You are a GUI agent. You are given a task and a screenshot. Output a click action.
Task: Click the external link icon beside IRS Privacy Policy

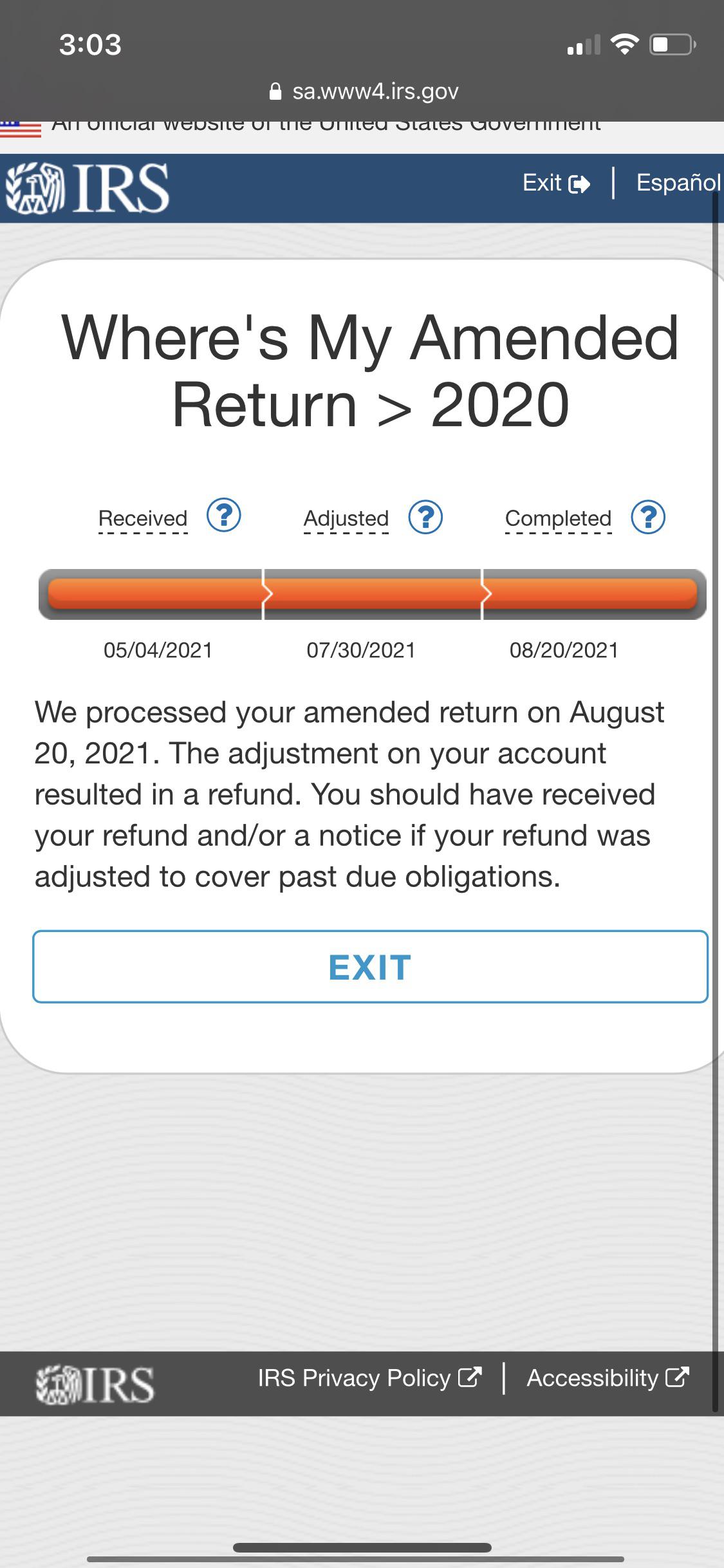[x=472, y=1377]
